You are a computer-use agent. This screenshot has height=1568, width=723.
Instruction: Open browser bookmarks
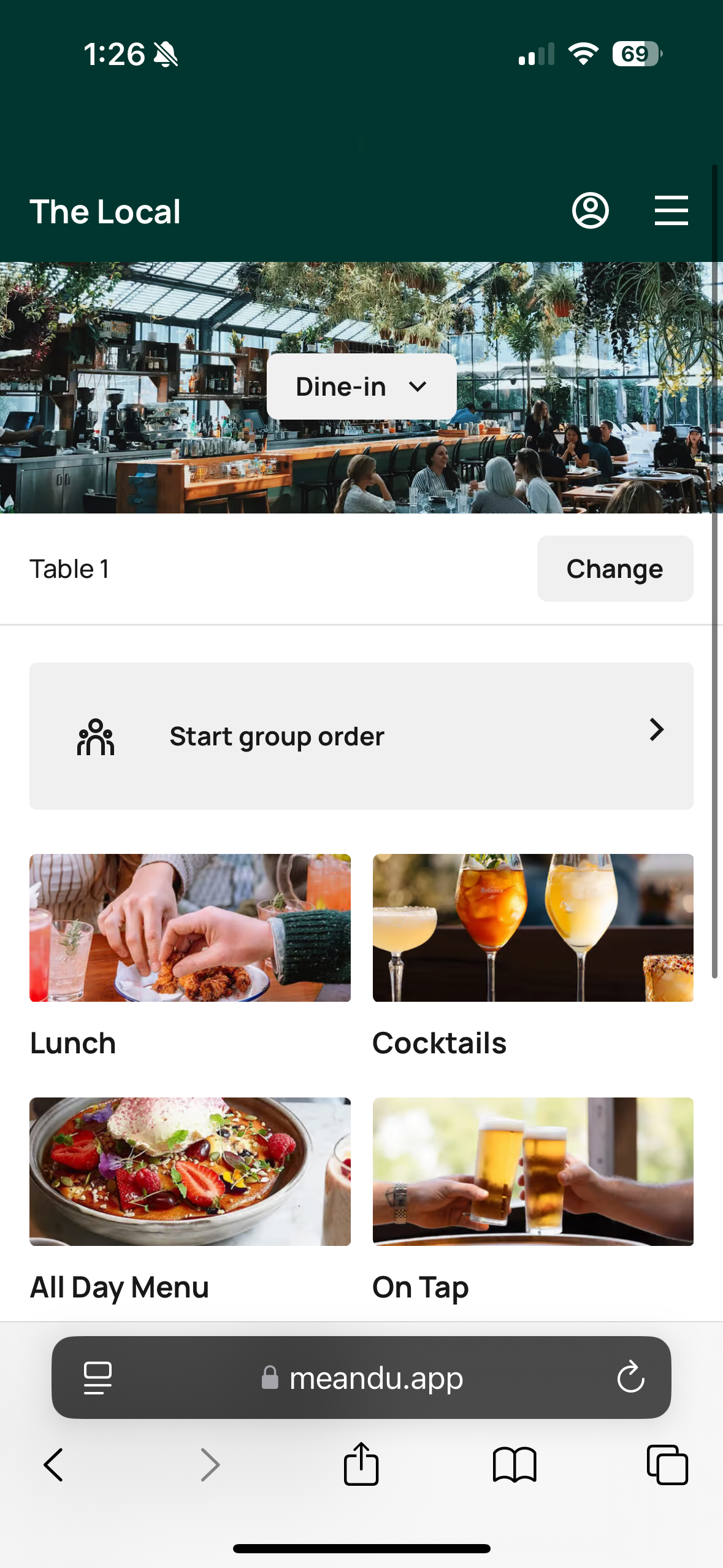tap(515, 1465)
